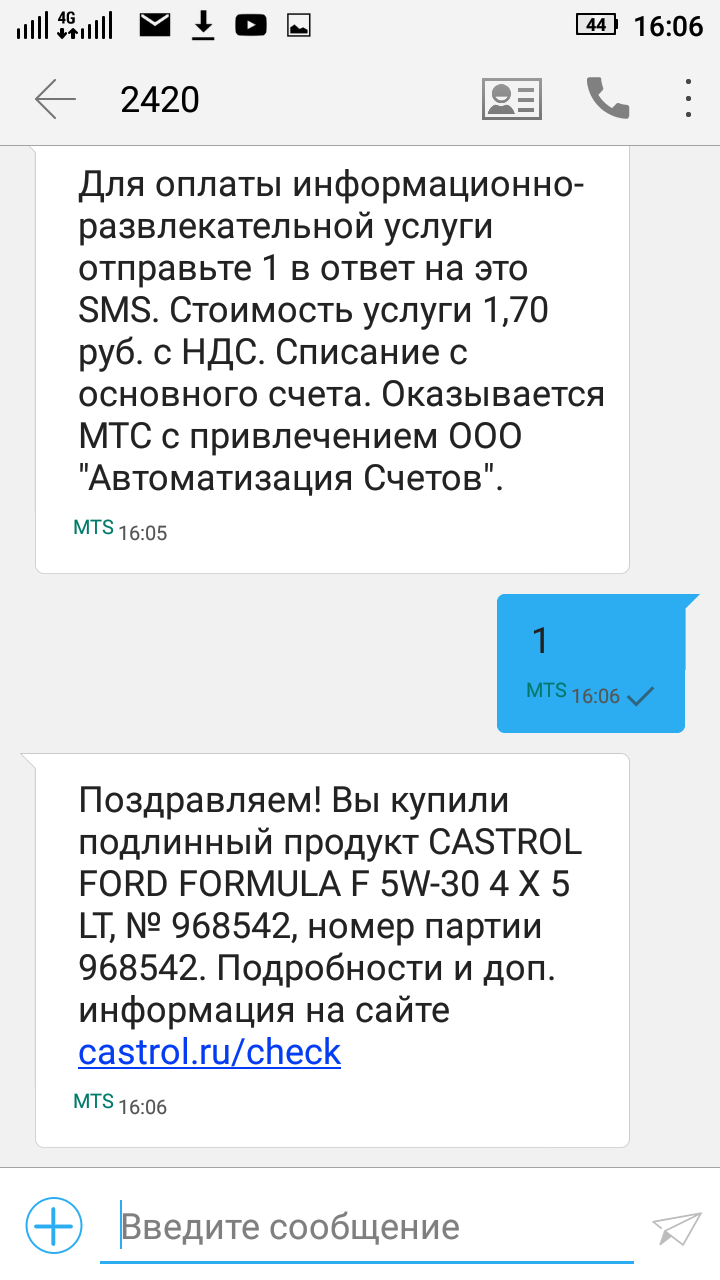720x1280 pixels.
Task: Open the castrol.ru/check link
Action: pos(210,1052)
